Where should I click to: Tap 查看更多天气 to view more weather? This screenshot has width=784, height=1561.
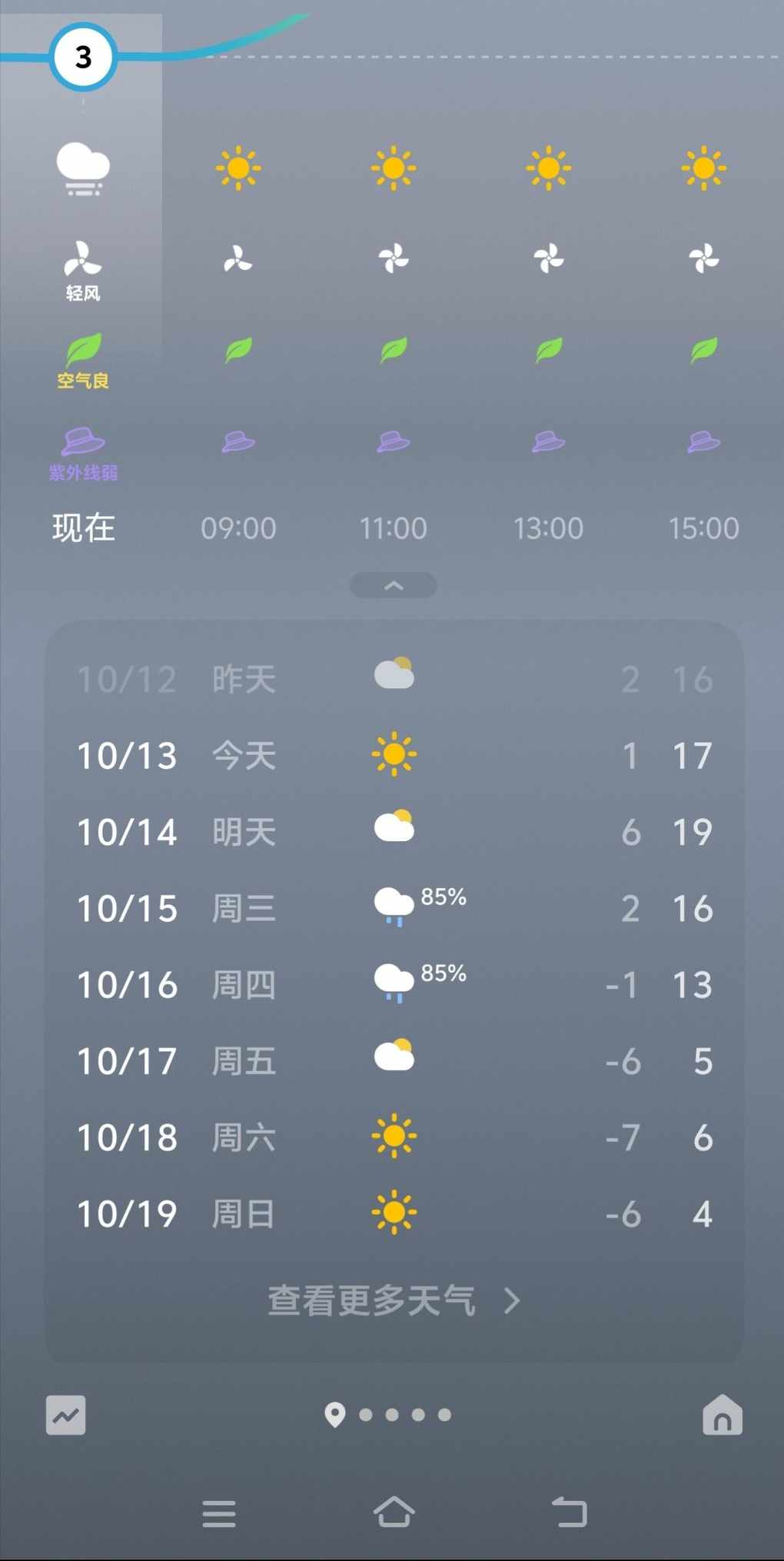tap(394, 1300)
